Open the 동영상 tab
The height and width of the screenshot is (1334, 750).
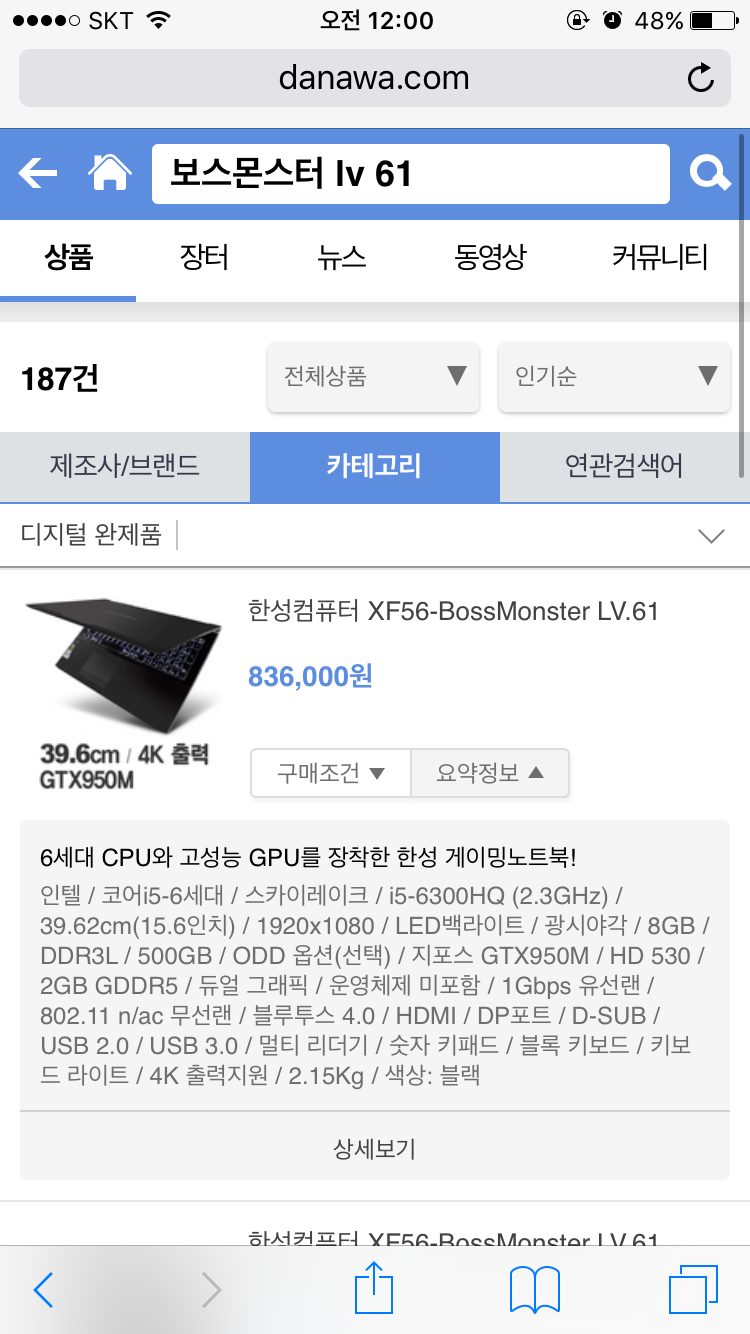pyautogui.click(x=489, y=258)
